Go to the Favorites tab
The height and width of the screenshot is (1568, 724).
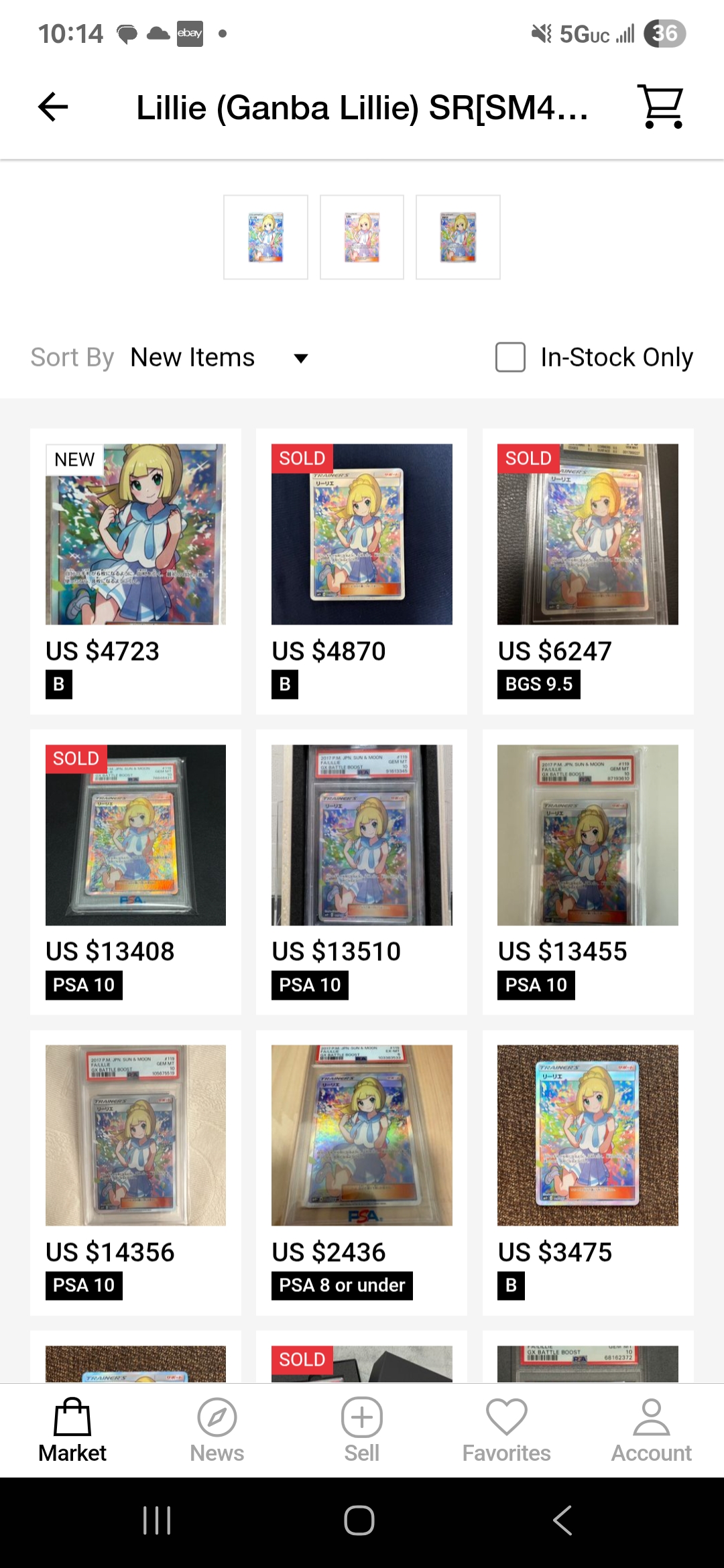[507, 1431]
